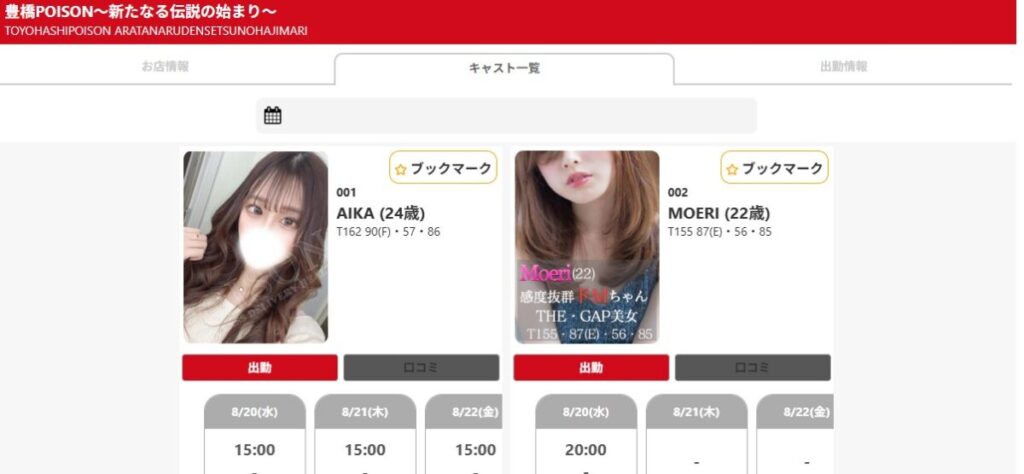Switch to the お店情報 tab
The height and width of the screenshot is (474, 1024).
point(165,67)
